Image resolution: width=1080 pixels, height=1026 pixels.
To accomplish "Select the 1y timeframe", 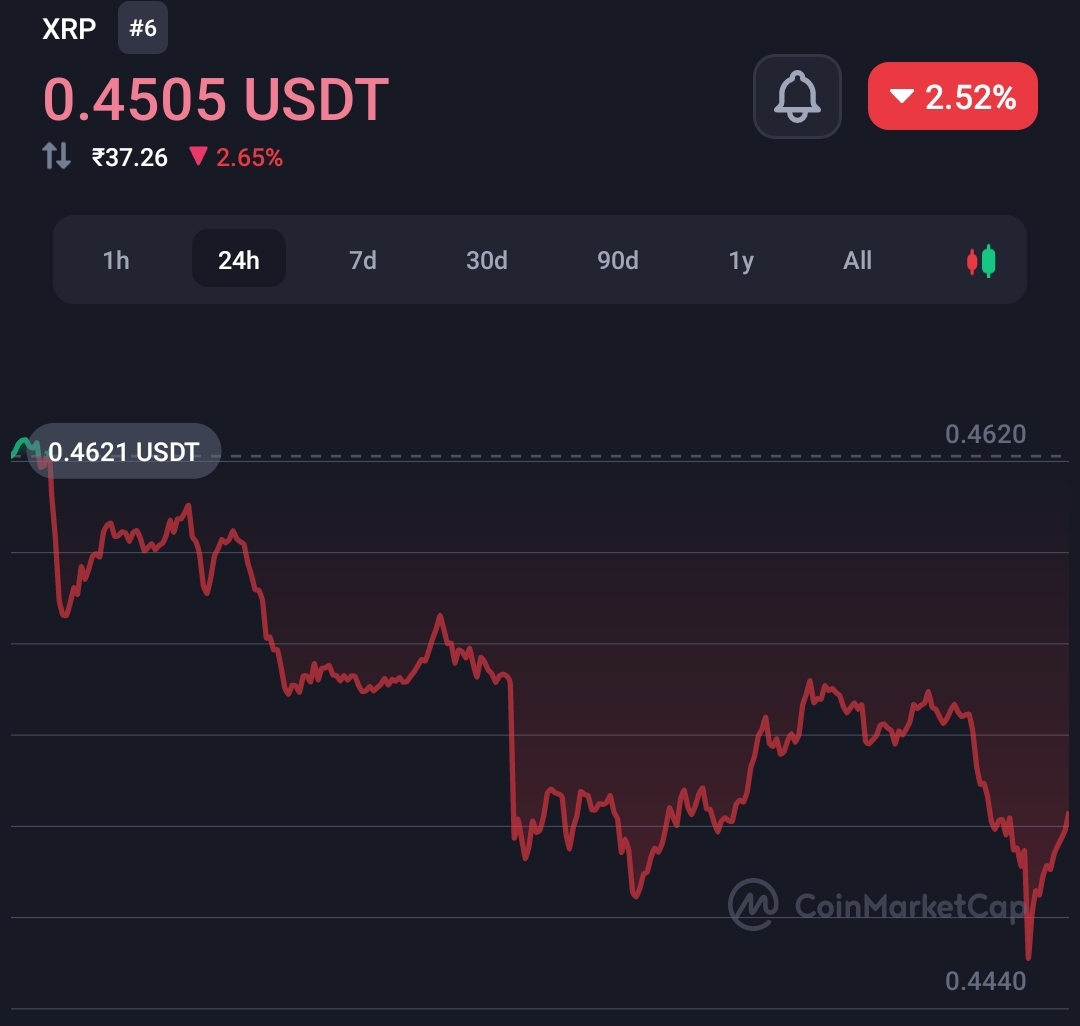I will pyautogui.click(x=741, y=260).
